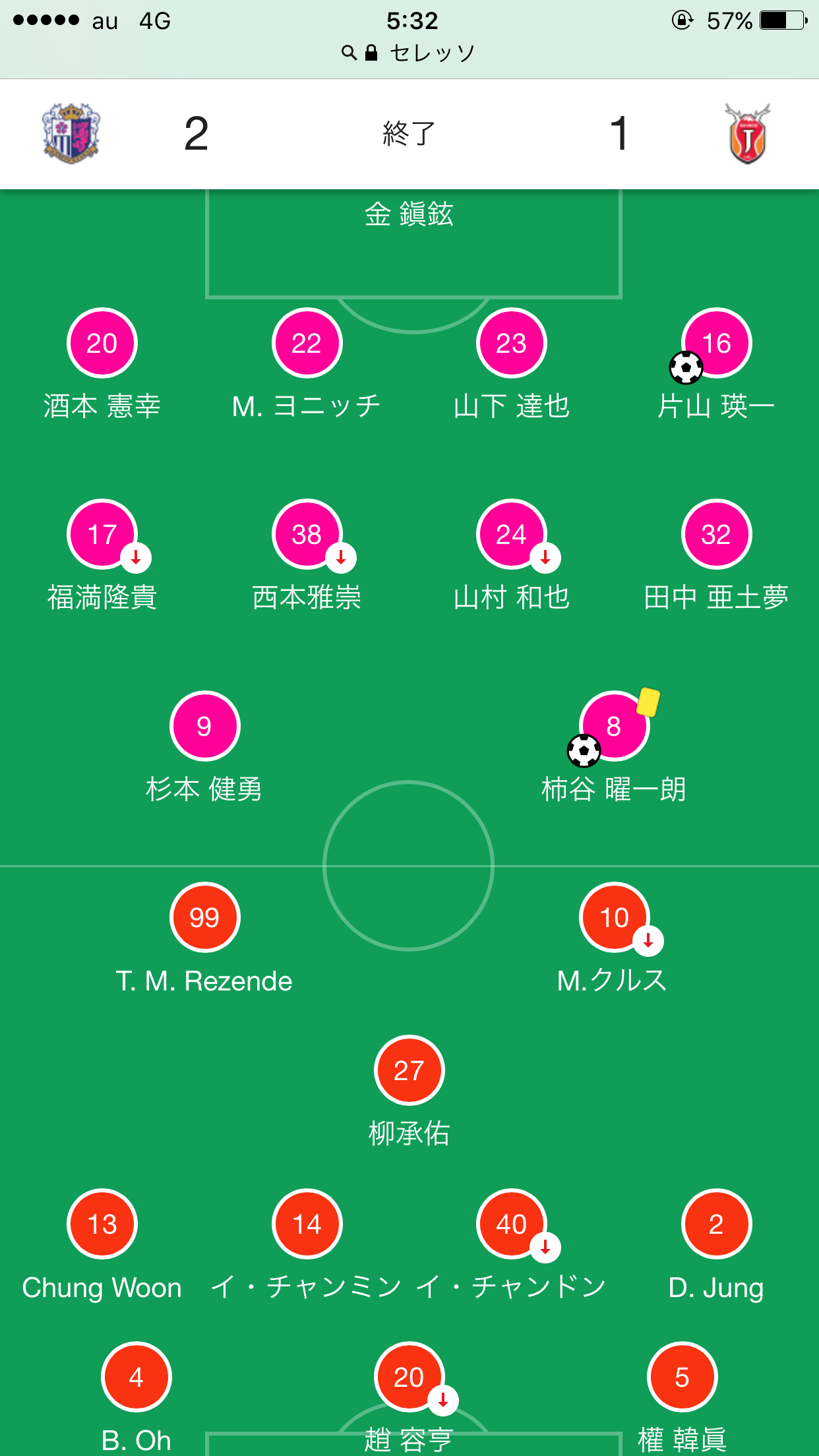
Task: Open player 2 D. Jung
Action: click(716, 1224)
